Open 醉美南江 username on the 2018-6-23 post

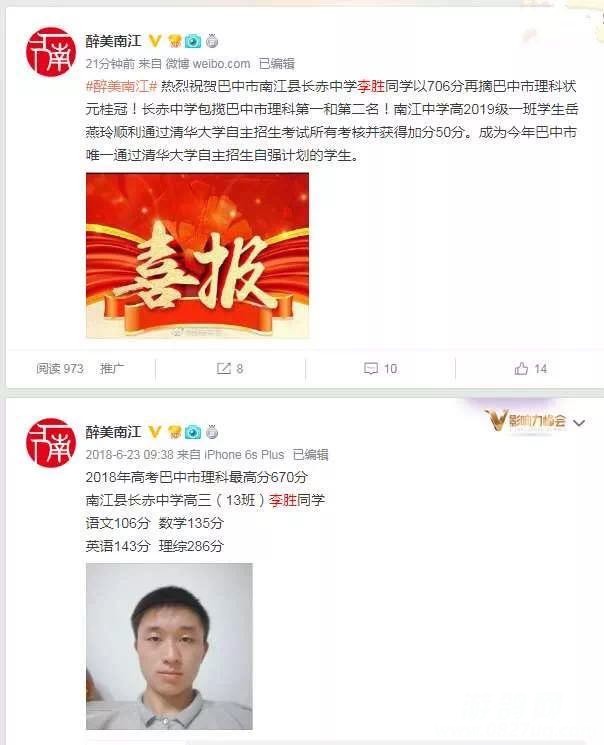[x=115, y=432]
